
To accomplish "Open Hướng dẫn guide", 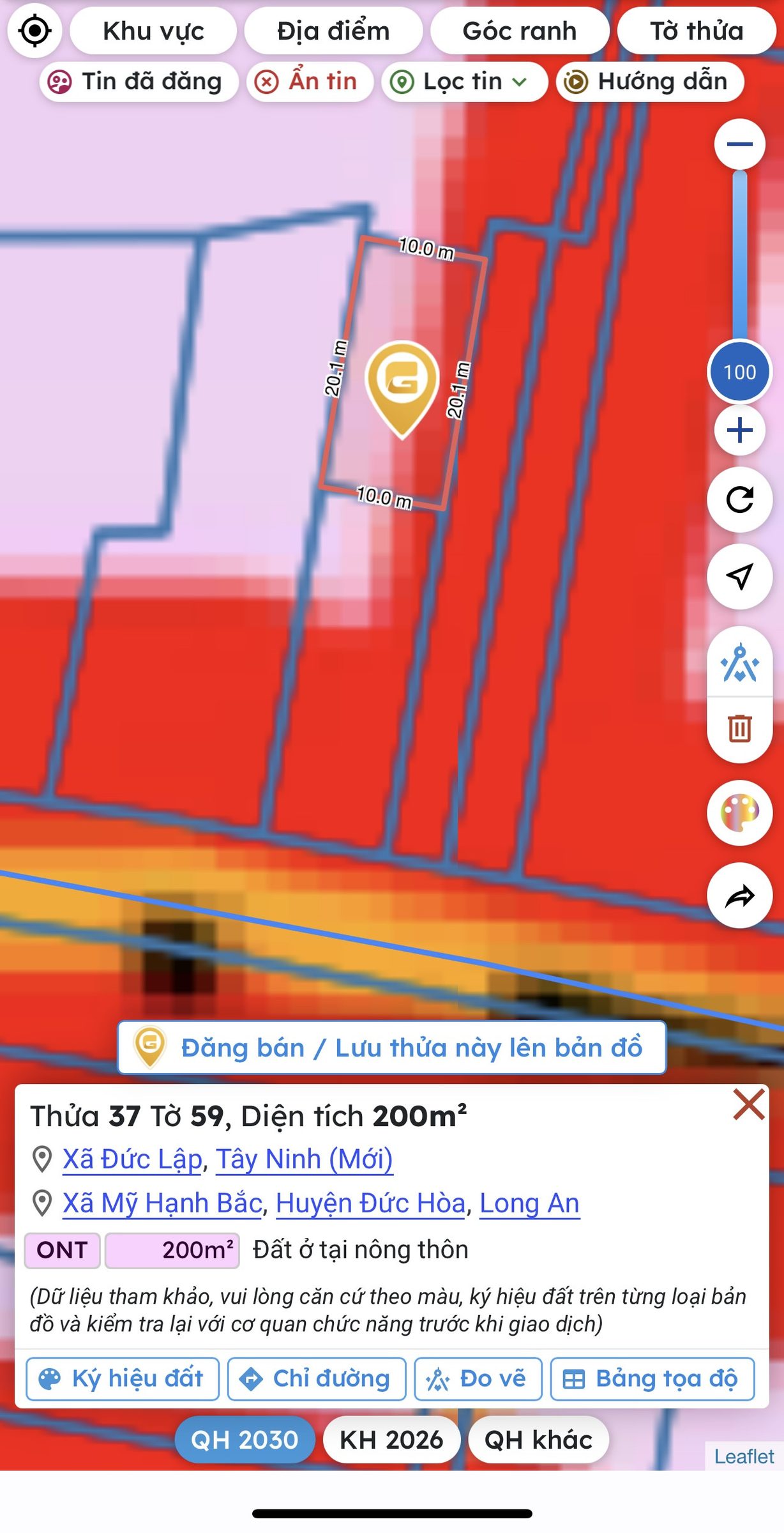I will (650, 82).
